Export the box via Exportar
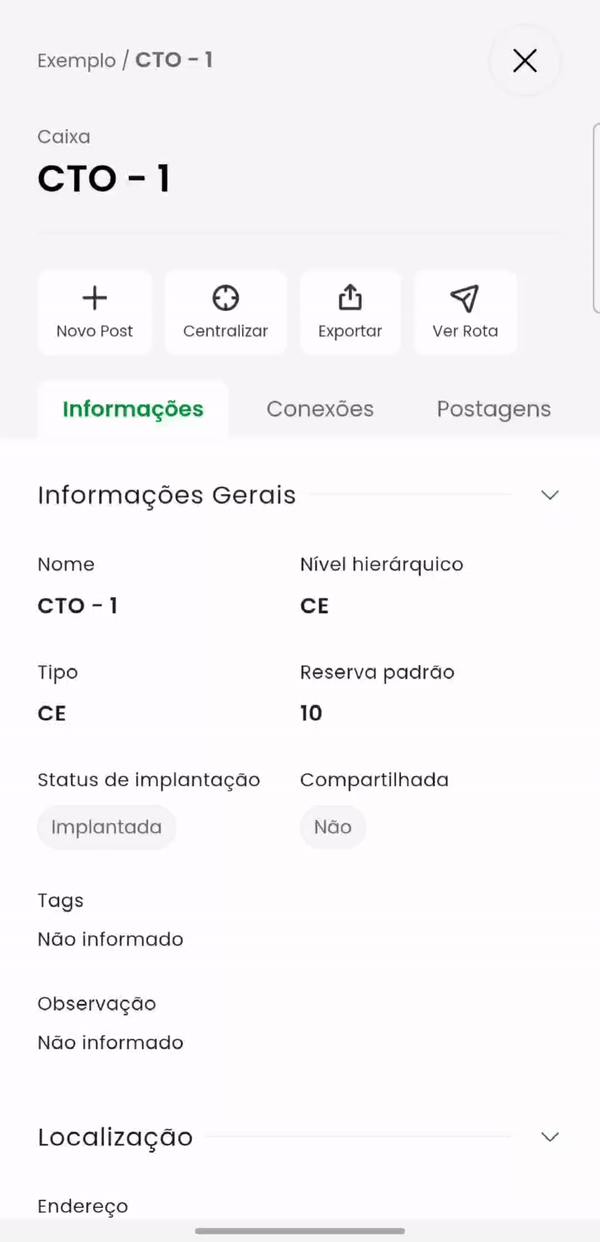This screenshot has width=600, height=1242. 350,312
